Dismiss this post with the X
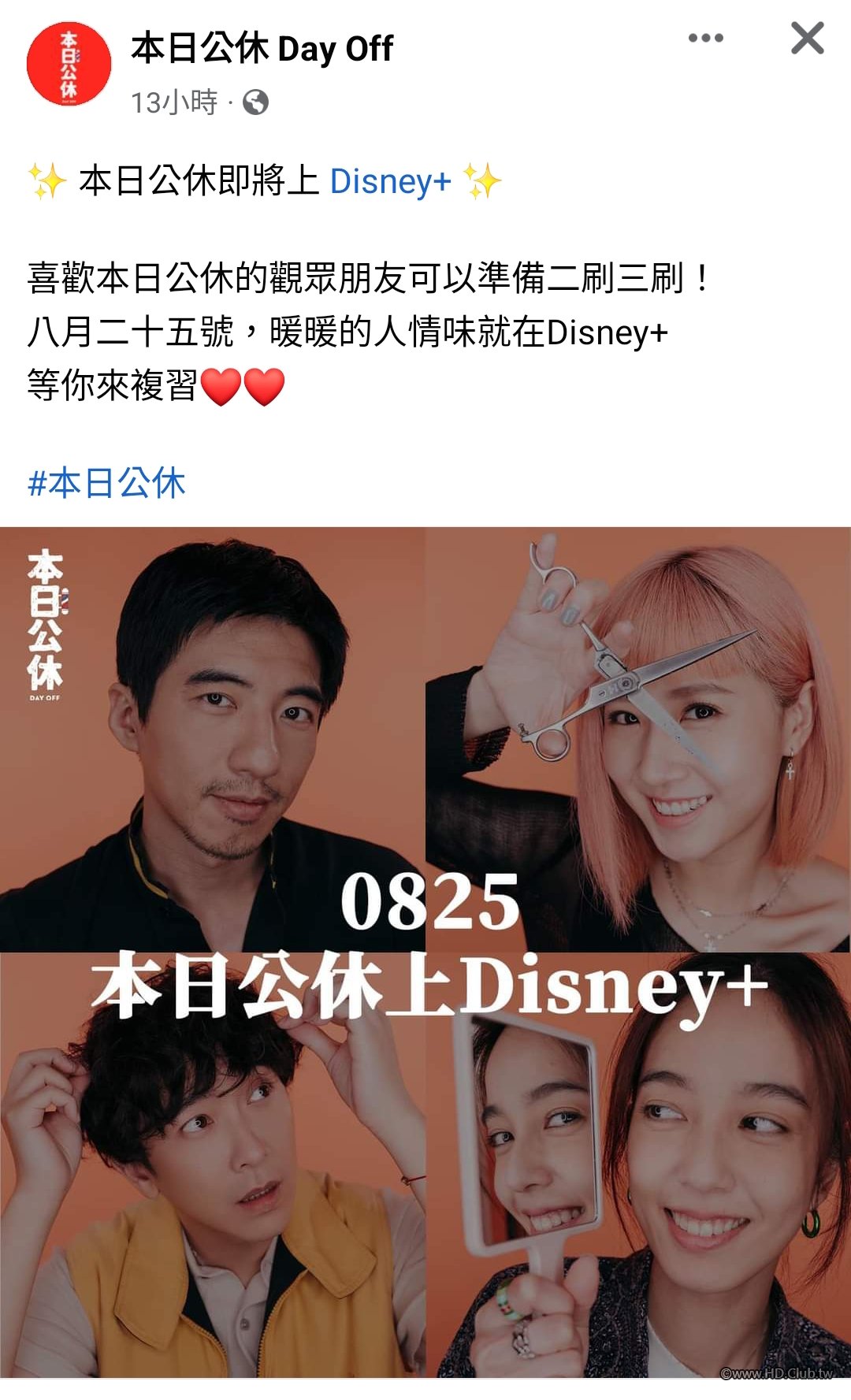The height and width of the screenshot is (1400, 851). click(x=807, y=38)
